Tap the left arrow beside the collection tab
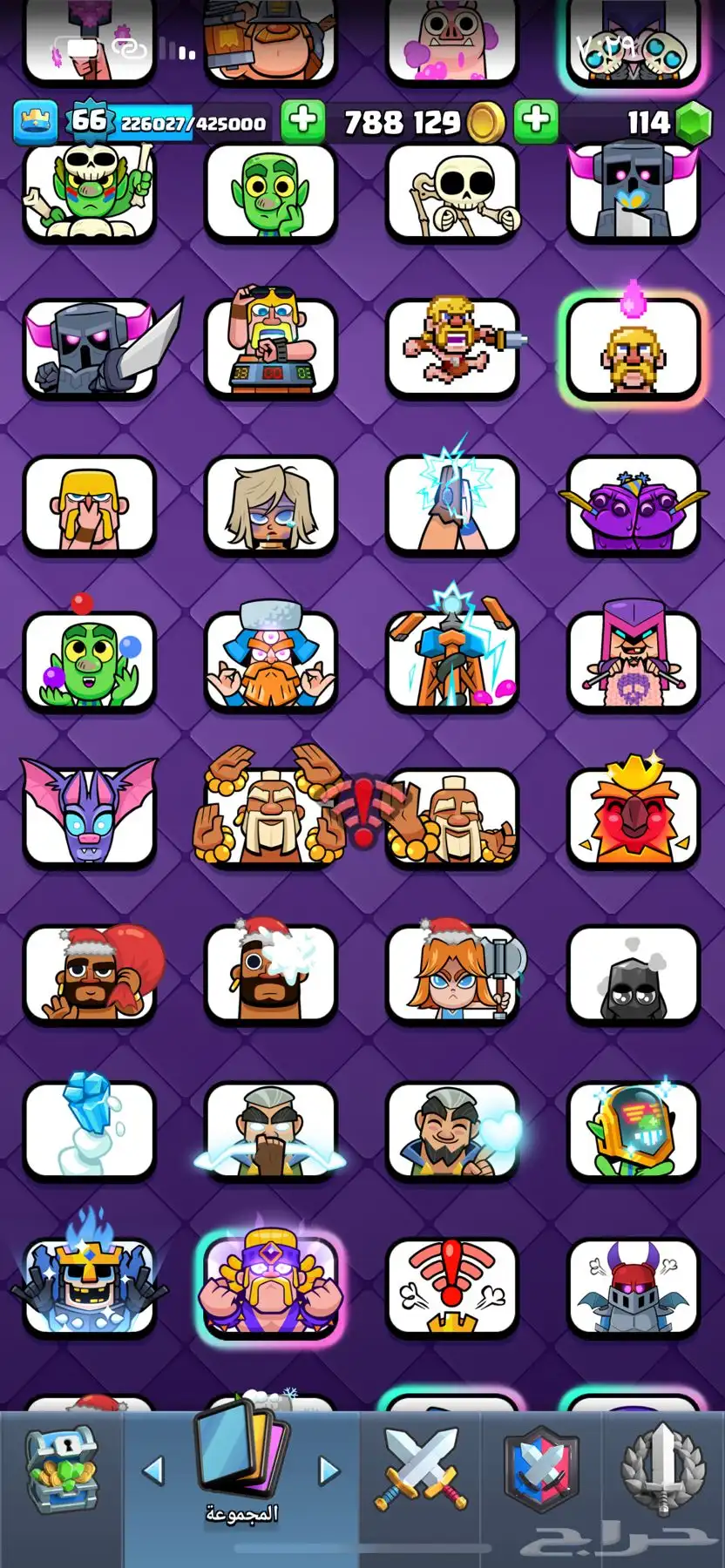Viewport: 725px width, 1568px height. point(153,1471)
